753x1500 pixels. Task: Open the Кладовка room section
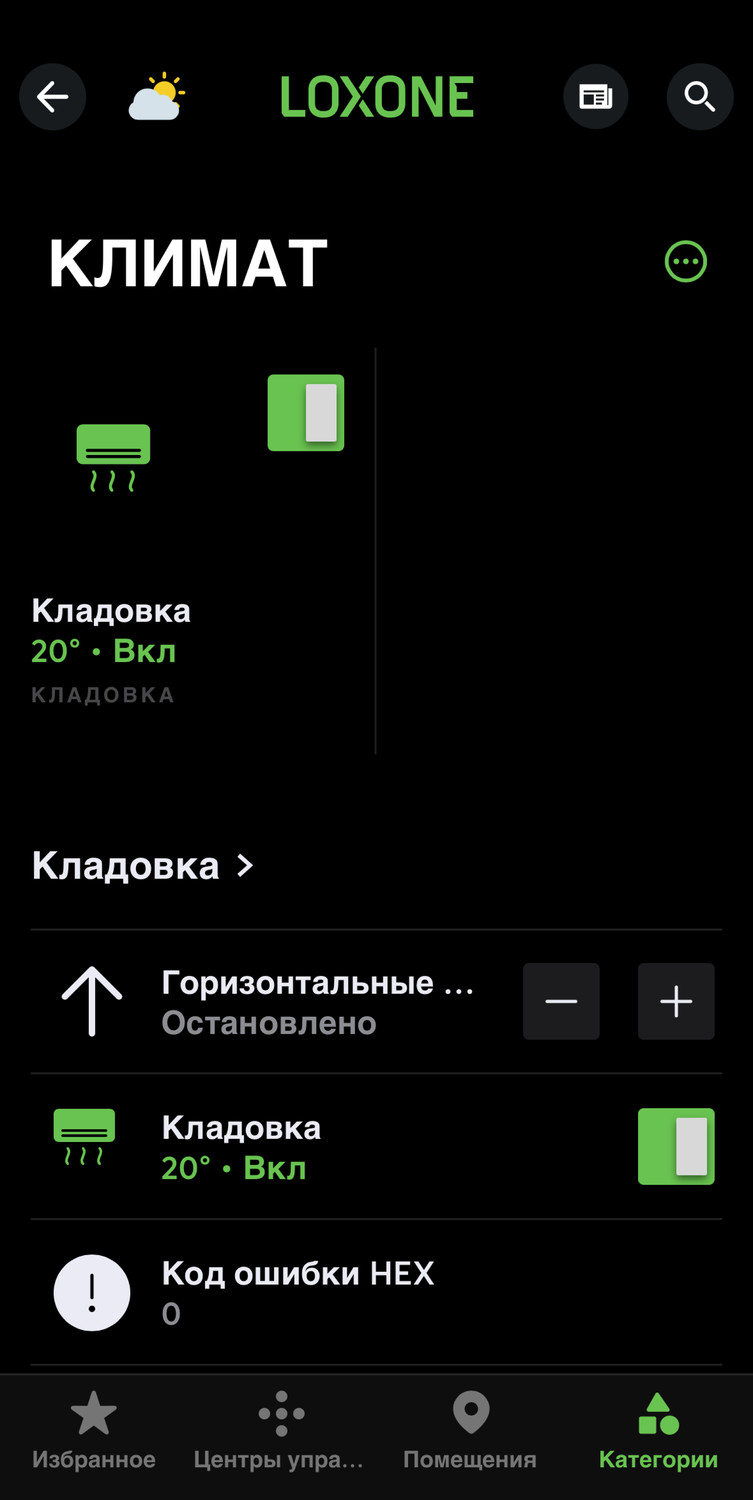click(x=142, y=866)
